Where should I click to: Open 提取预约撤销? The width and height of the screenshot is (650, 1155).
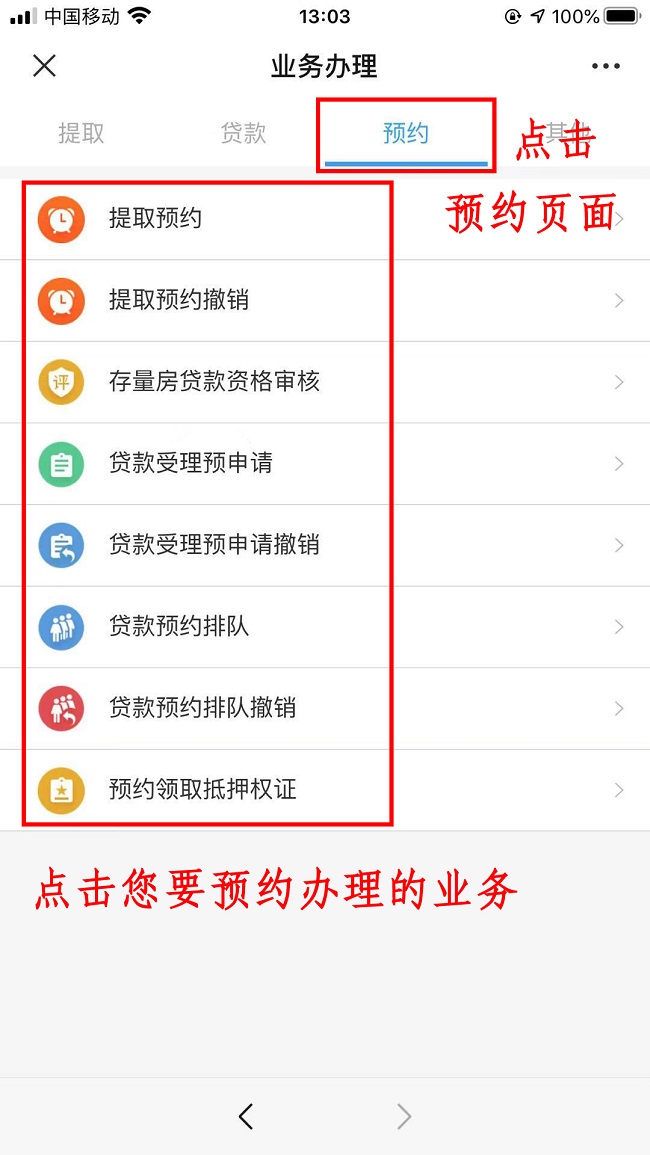coord(325,301)
